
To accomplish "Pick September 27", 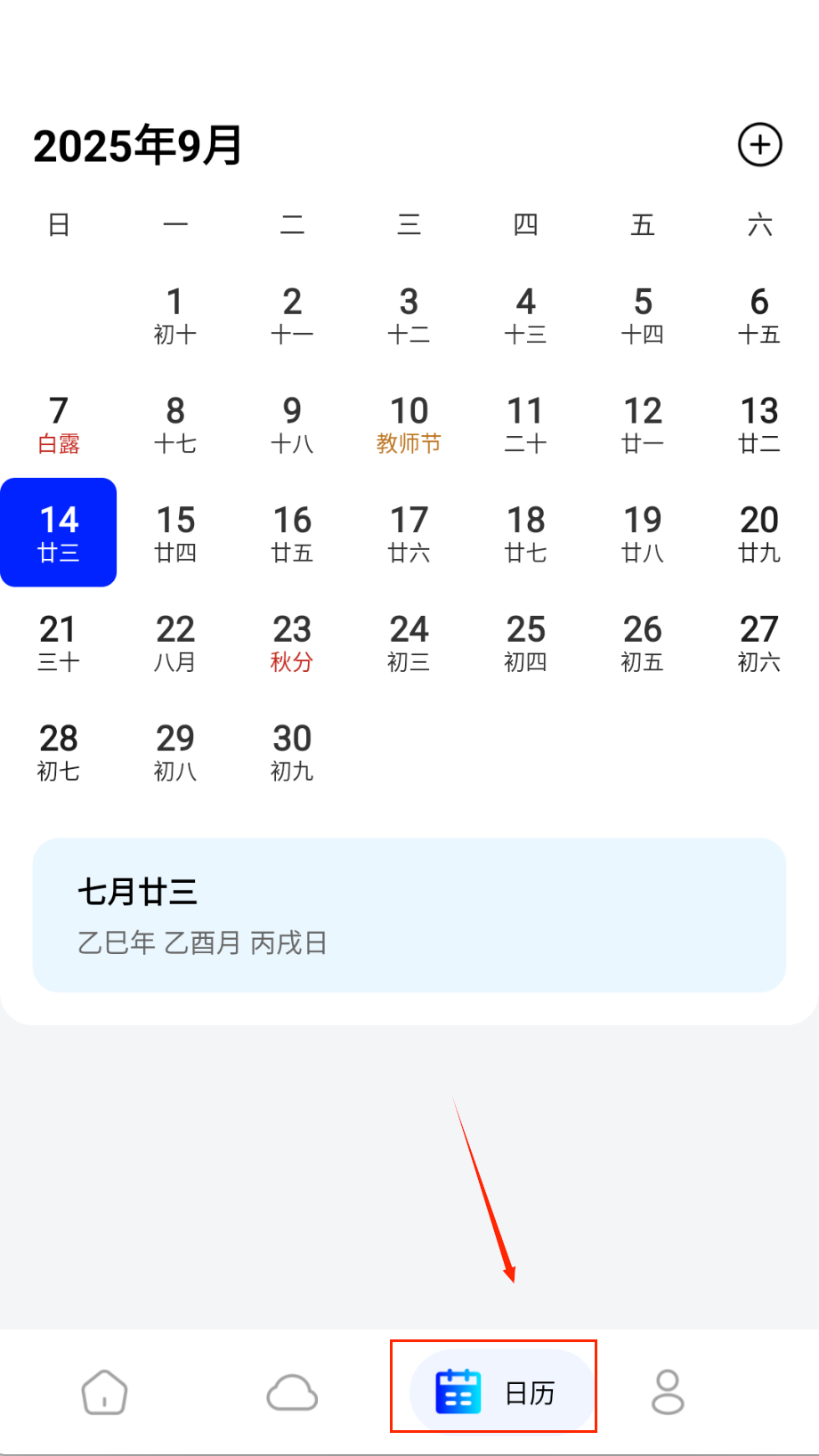I will pyautogui.click(x=759, y=643).
